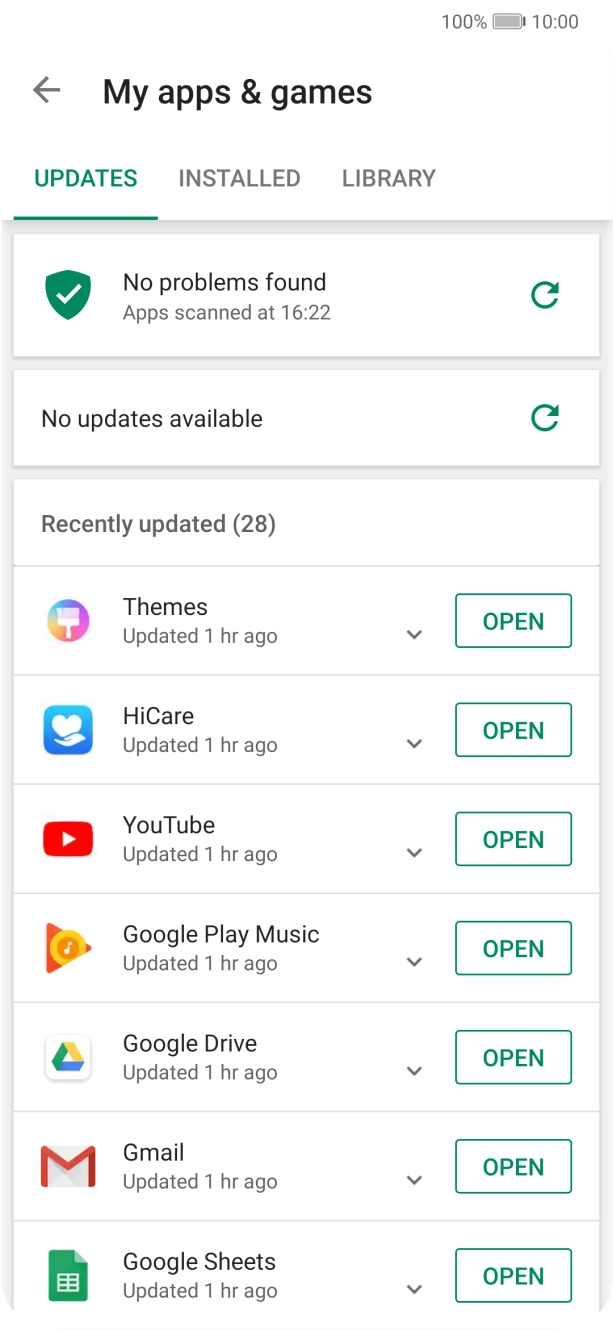Image resolution: width=613 pixels, height=1330 pixels.
Task: Expand the Gmail update details chevron
Action: coord(414,1180)
